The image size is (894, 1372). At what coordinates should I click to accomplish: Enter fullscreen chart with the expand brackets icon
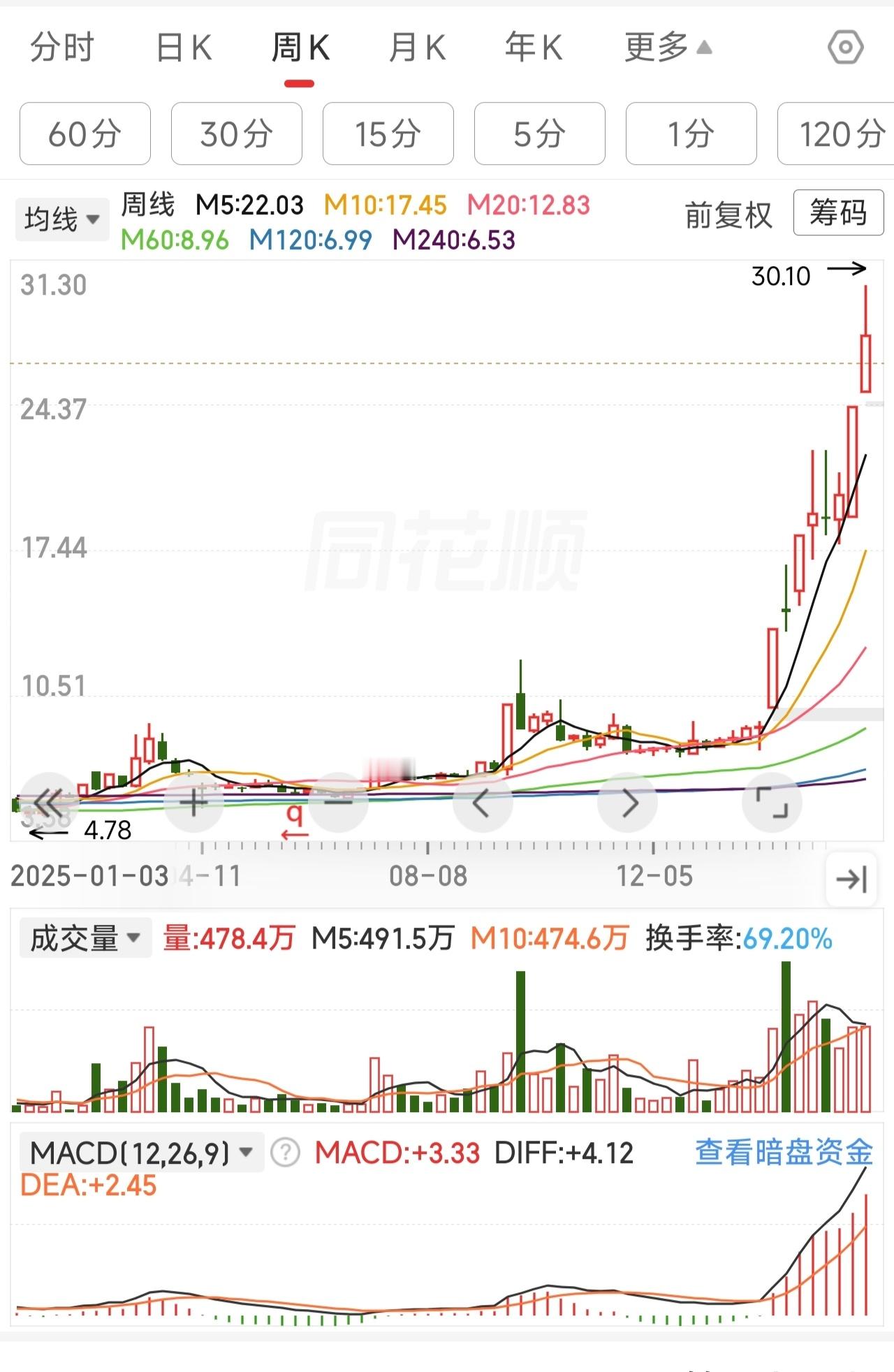pos(772,802)
